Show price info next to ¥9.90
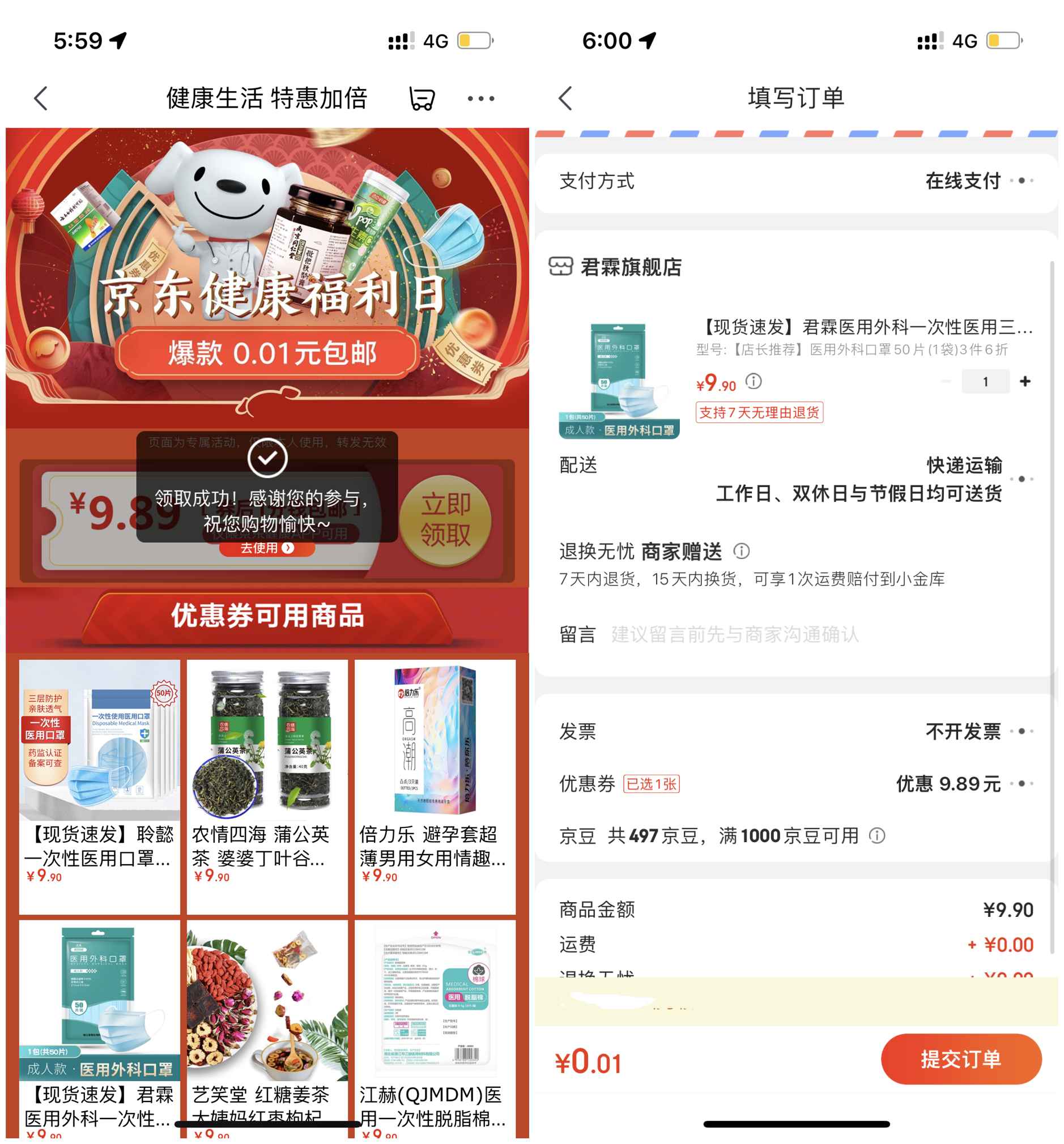1064x1144 pixels. [753, 381]
